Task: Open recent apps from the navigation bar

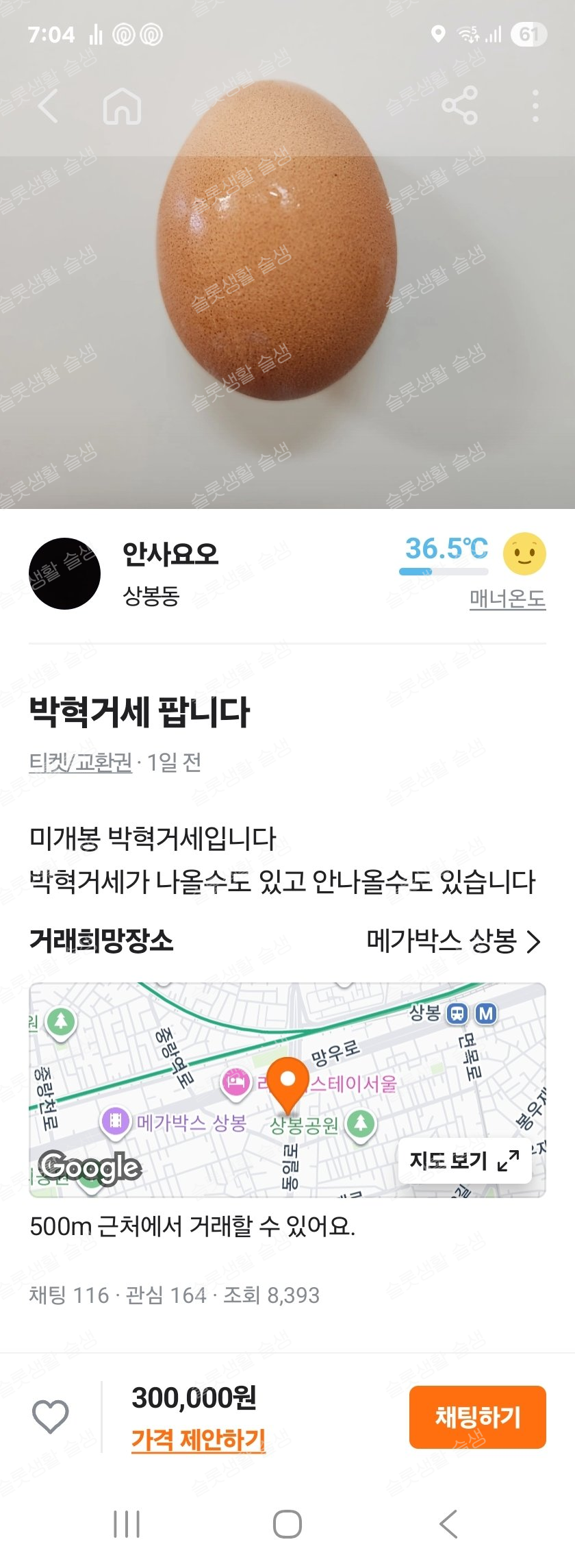Action: point(127,1524)
